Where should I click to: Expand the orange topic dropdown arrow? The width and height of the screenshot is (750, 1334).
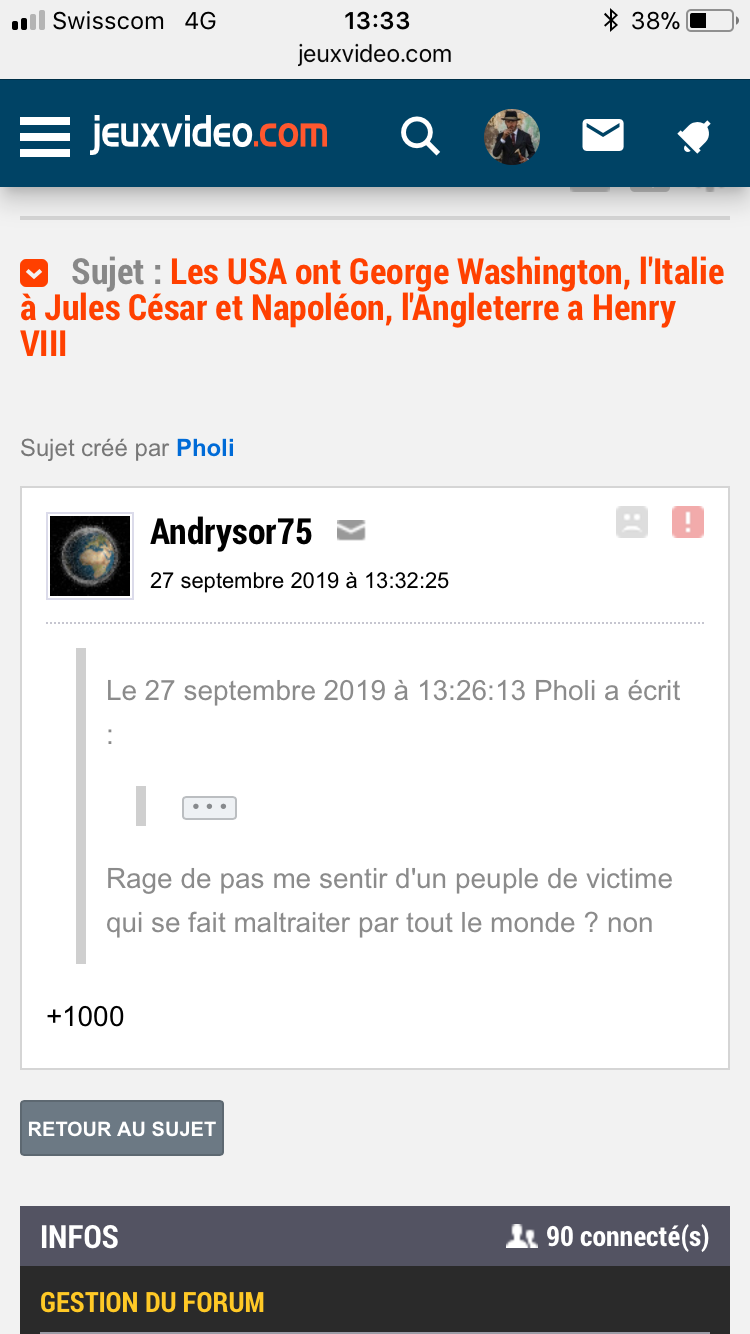[x=34, y=273]
